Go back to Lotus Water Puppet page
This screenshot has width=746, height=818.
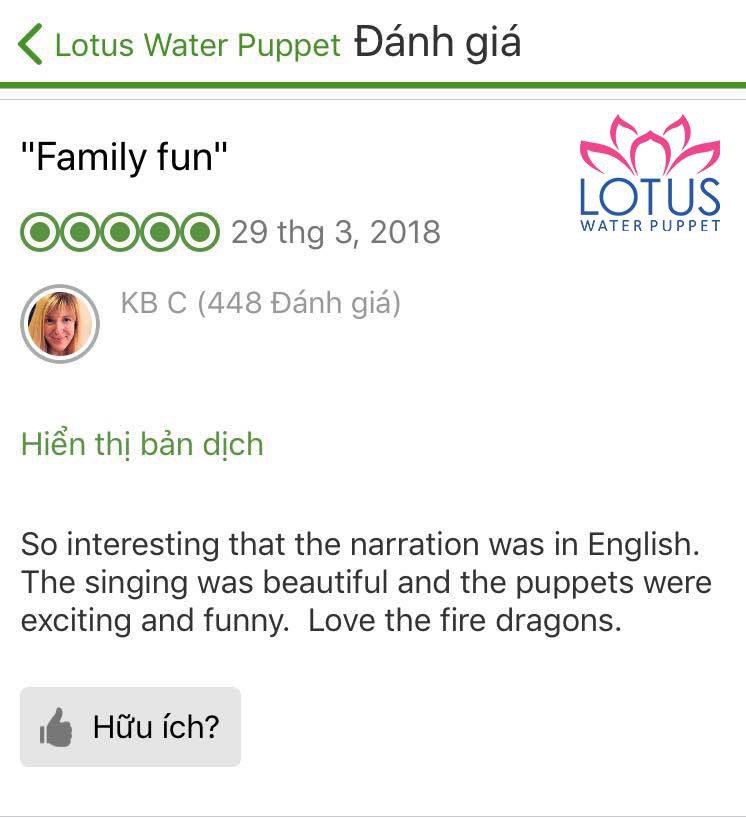click(180, 45)
